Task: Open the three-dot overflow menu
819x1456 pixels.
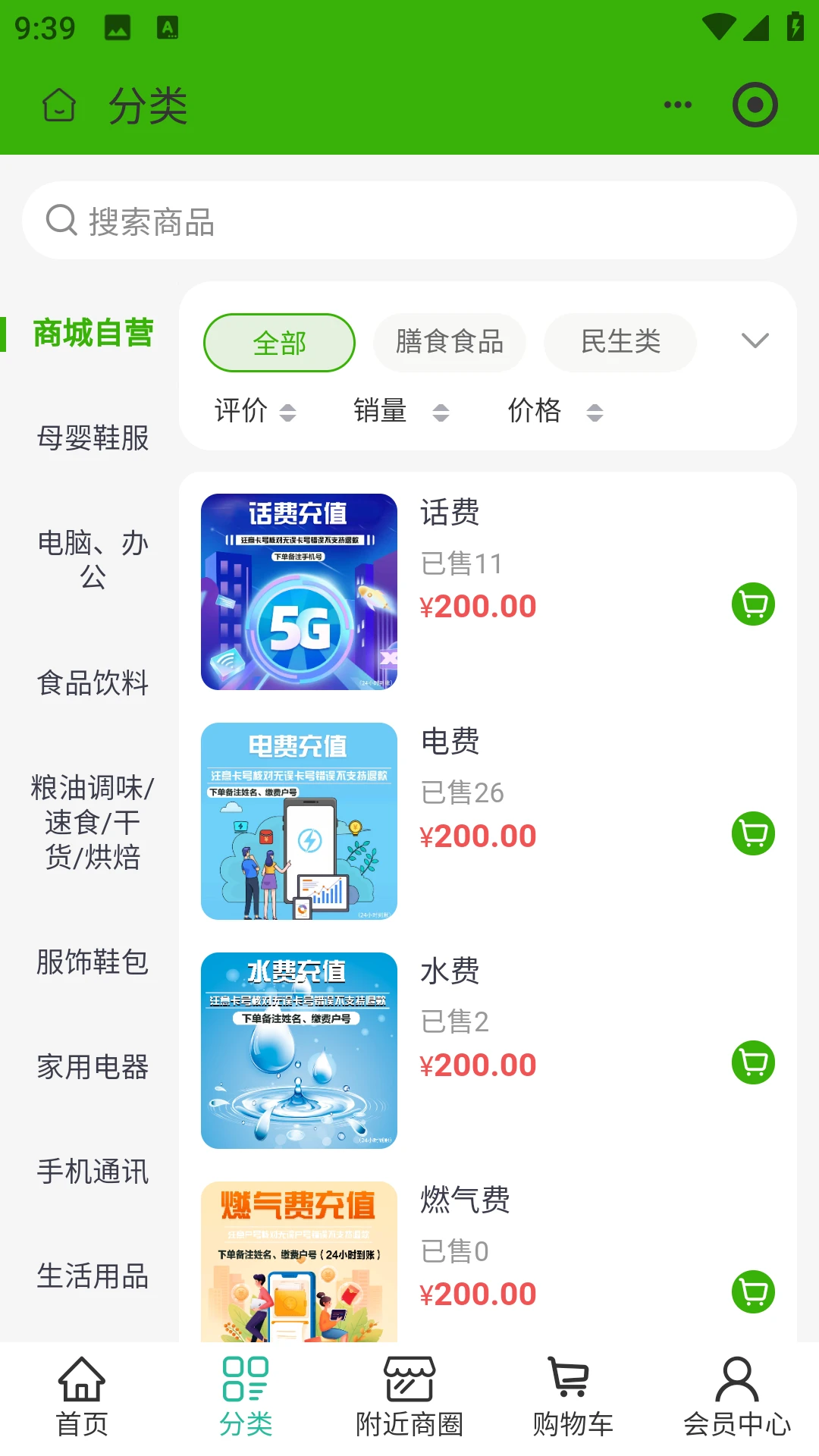Action: [676, 105]
